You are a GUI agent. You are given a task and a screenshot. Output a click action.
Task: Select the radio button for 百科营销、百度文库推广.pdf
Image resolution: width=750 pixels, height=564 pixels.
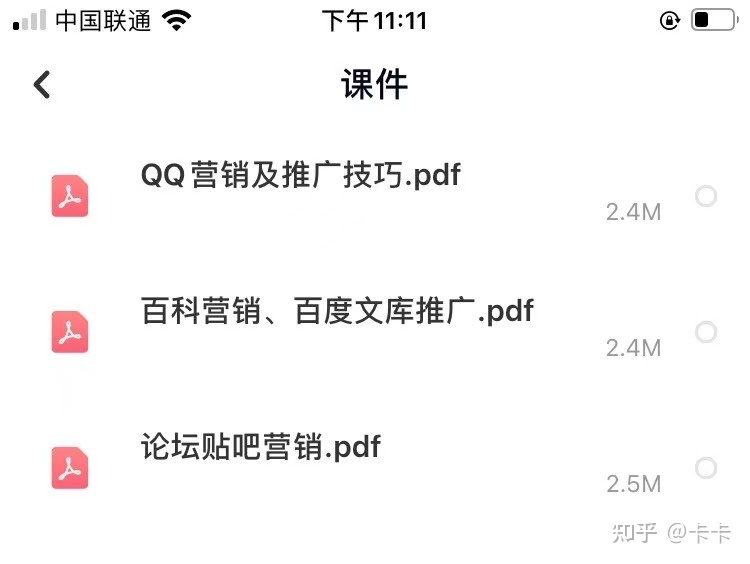tap(706, 332)
